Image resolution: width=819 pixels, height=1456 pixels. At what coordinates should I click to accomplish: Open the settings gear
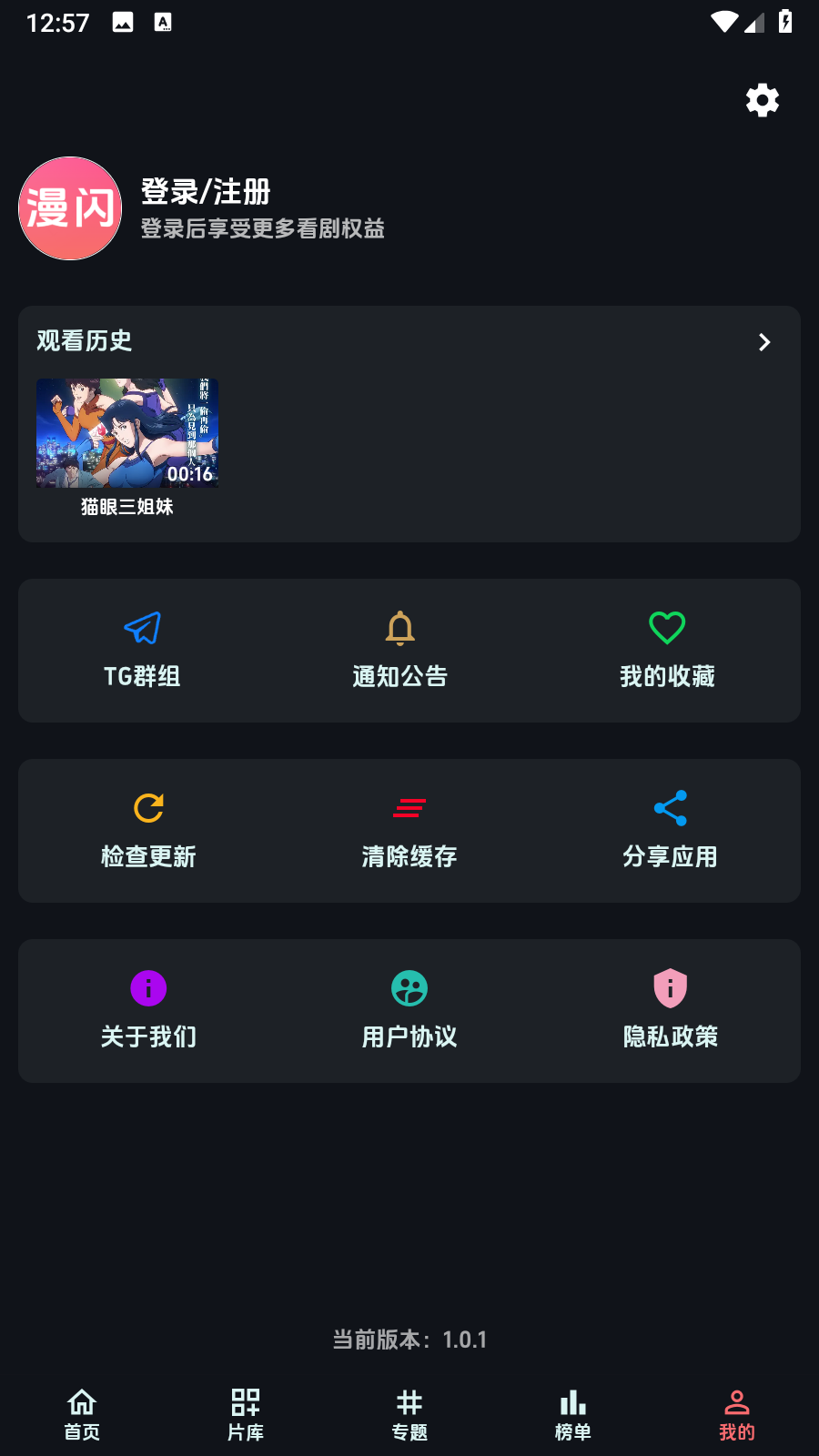pyautogui.click(x=762, y=100)
